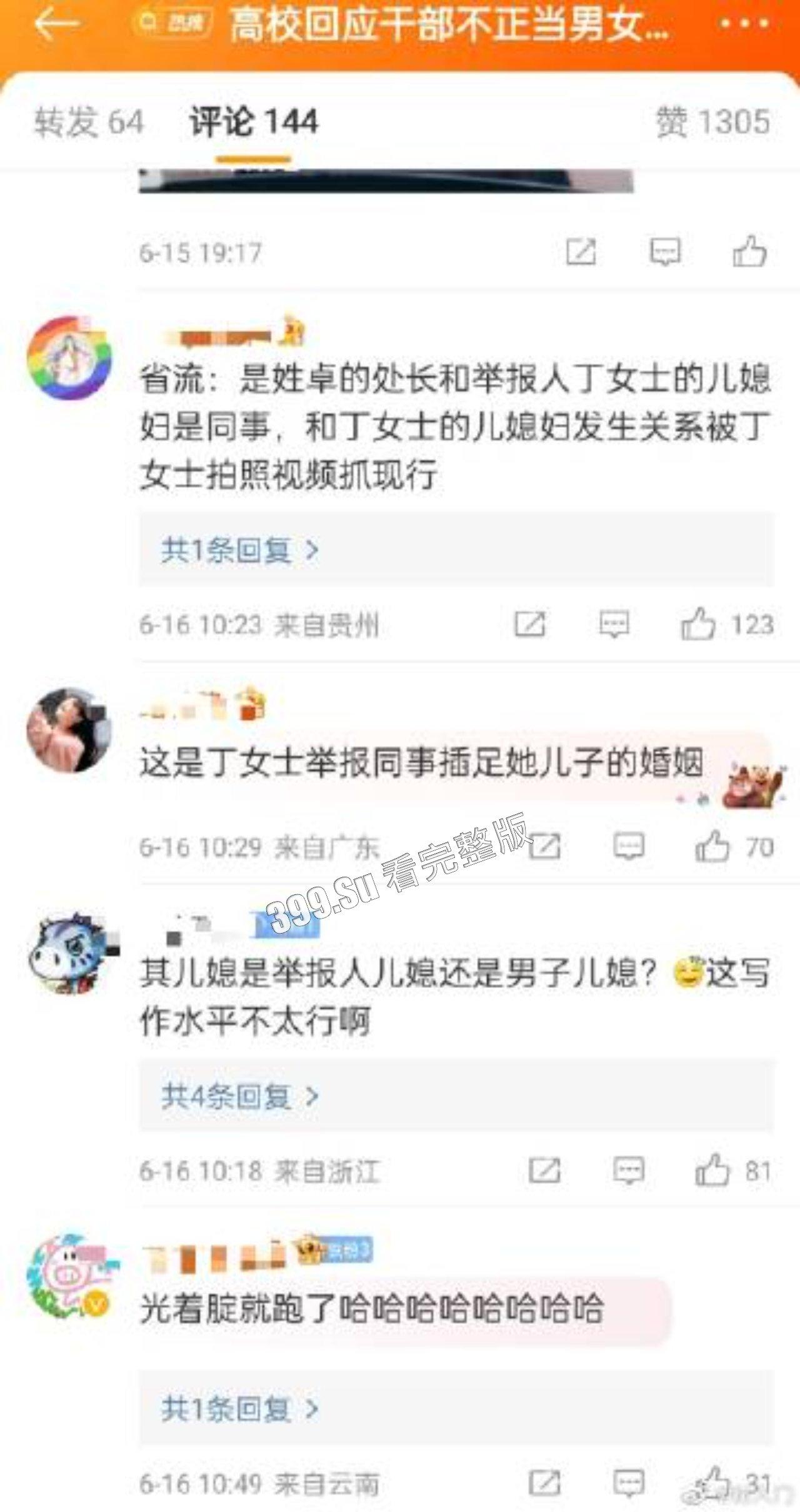Repost the comment from 浙江
The height and width of the screenshot is (1512, 800).
point(544,1171)
